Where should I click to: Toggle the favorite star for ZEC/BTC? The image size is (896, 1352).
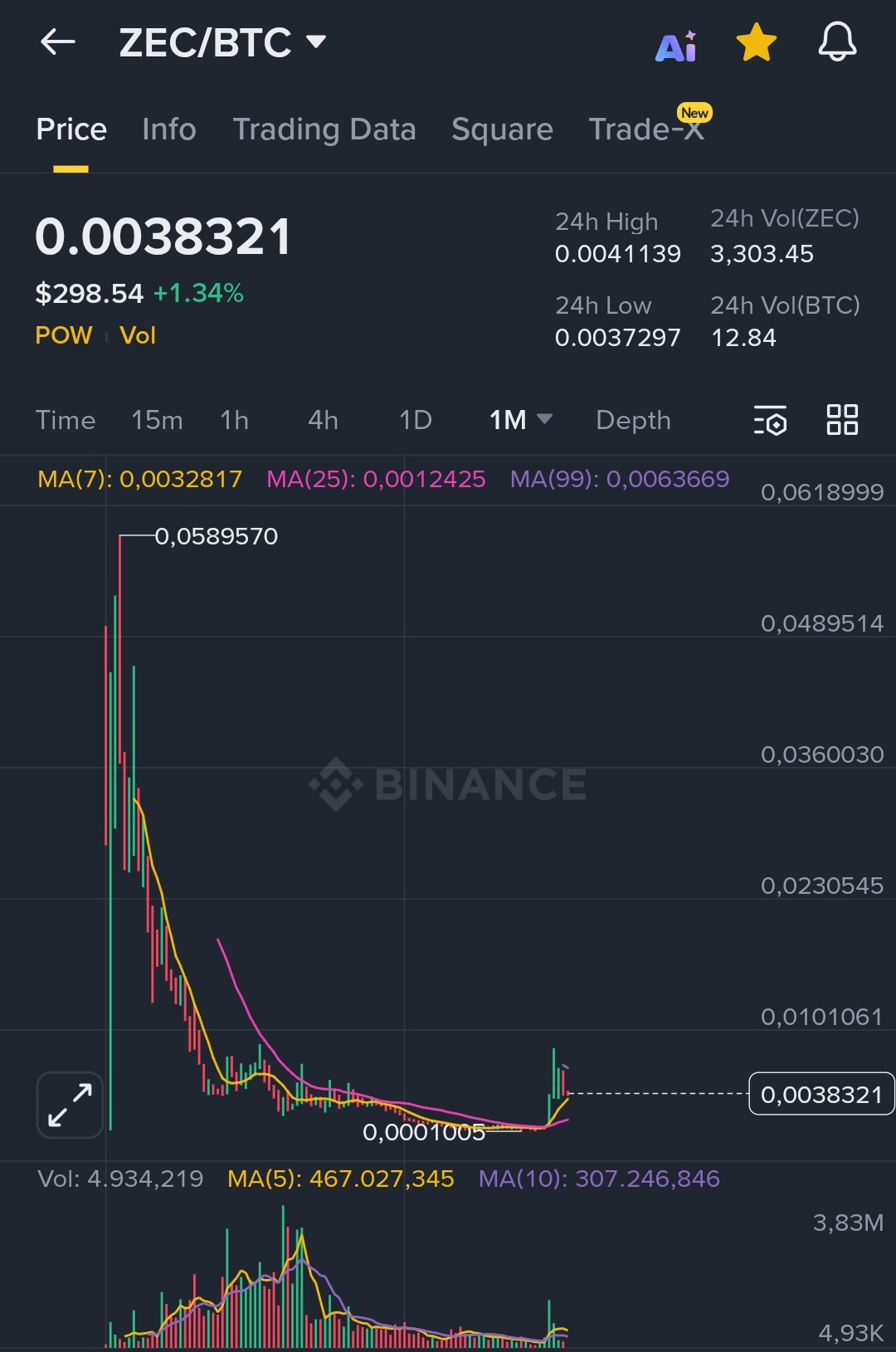756,42
